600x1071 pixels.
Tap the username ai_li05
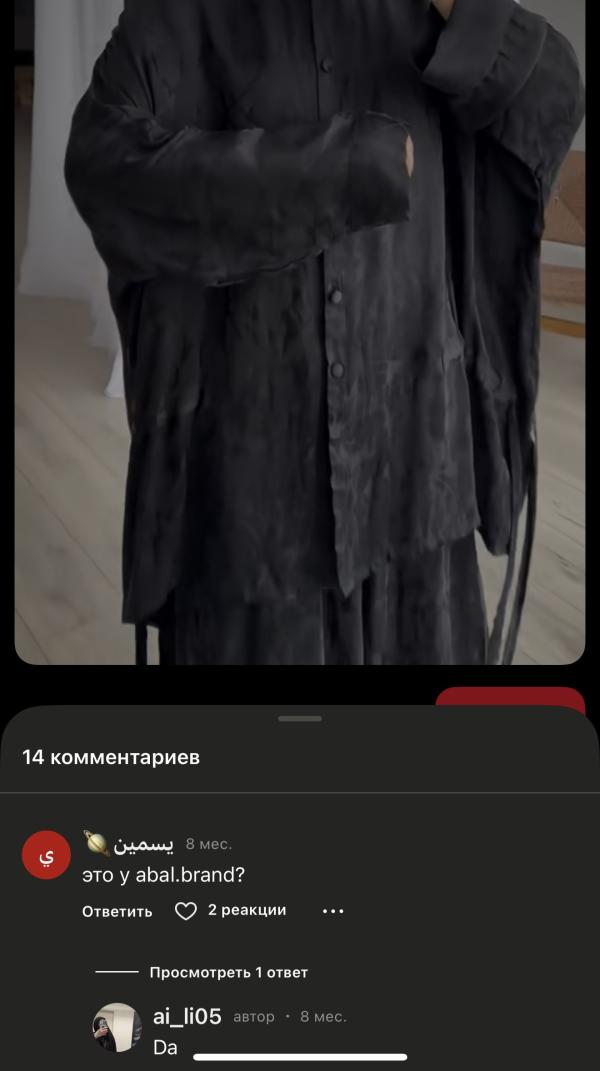(x=187, y=1016)
